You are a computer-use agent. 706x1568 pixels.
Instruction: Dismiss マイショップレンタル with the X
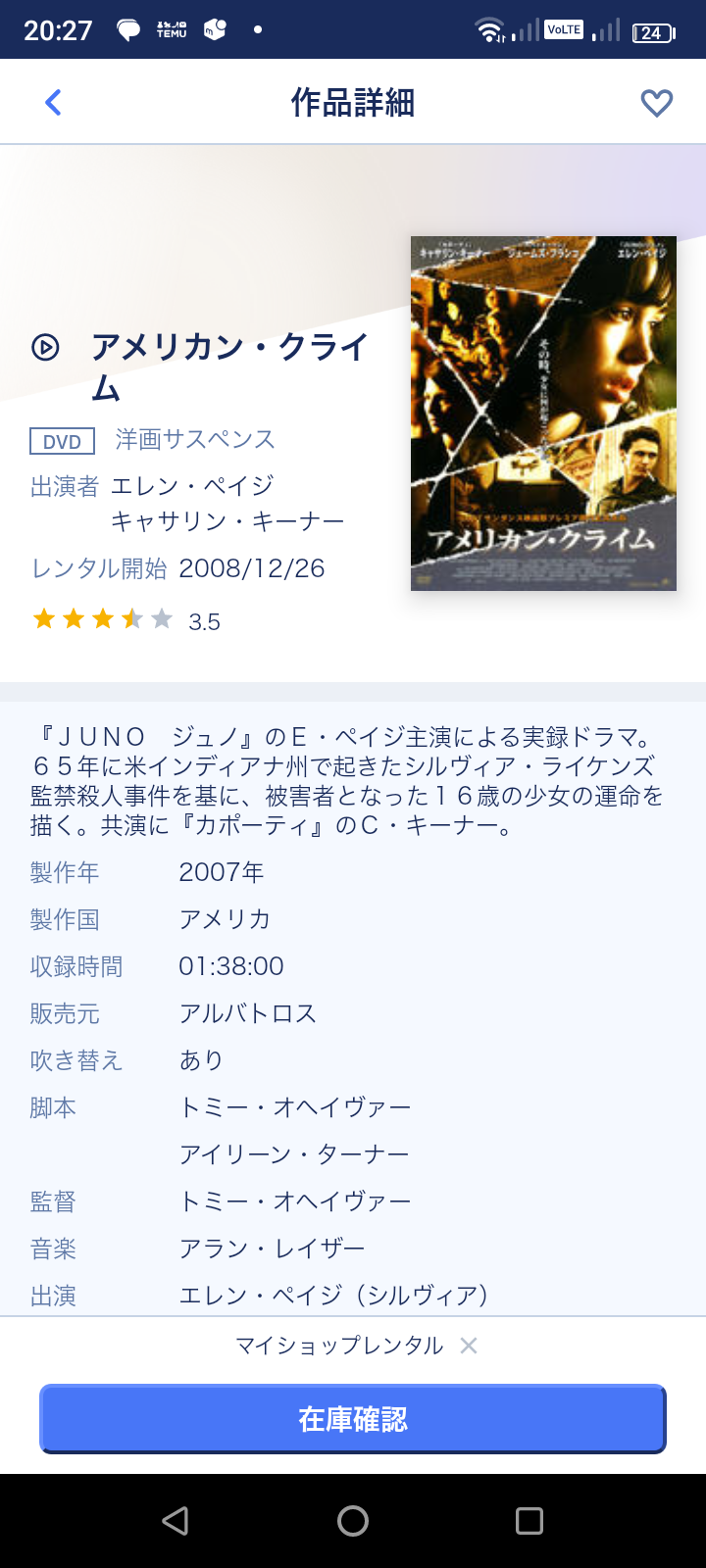(x=469, y=1346)
